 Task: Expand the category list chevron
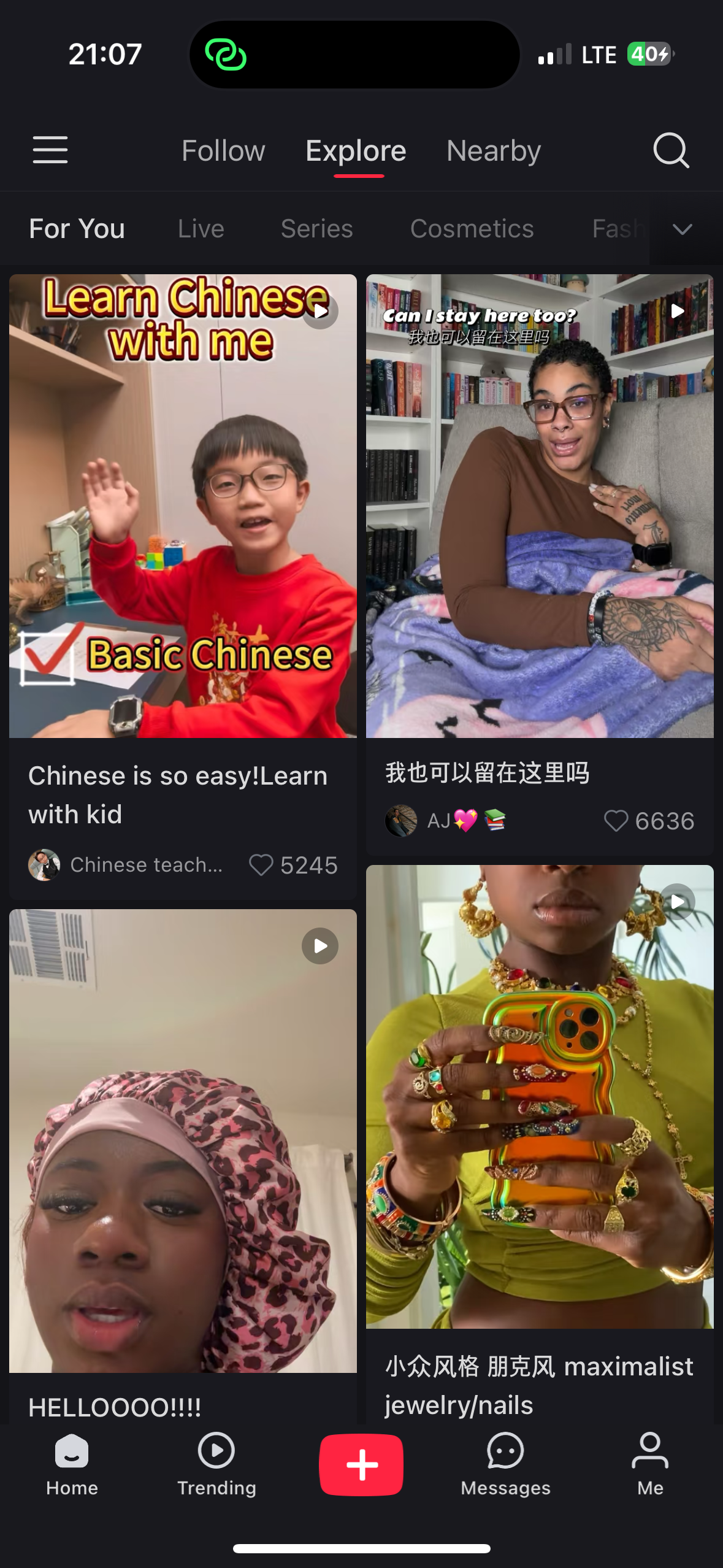click(x=682, y=229)
